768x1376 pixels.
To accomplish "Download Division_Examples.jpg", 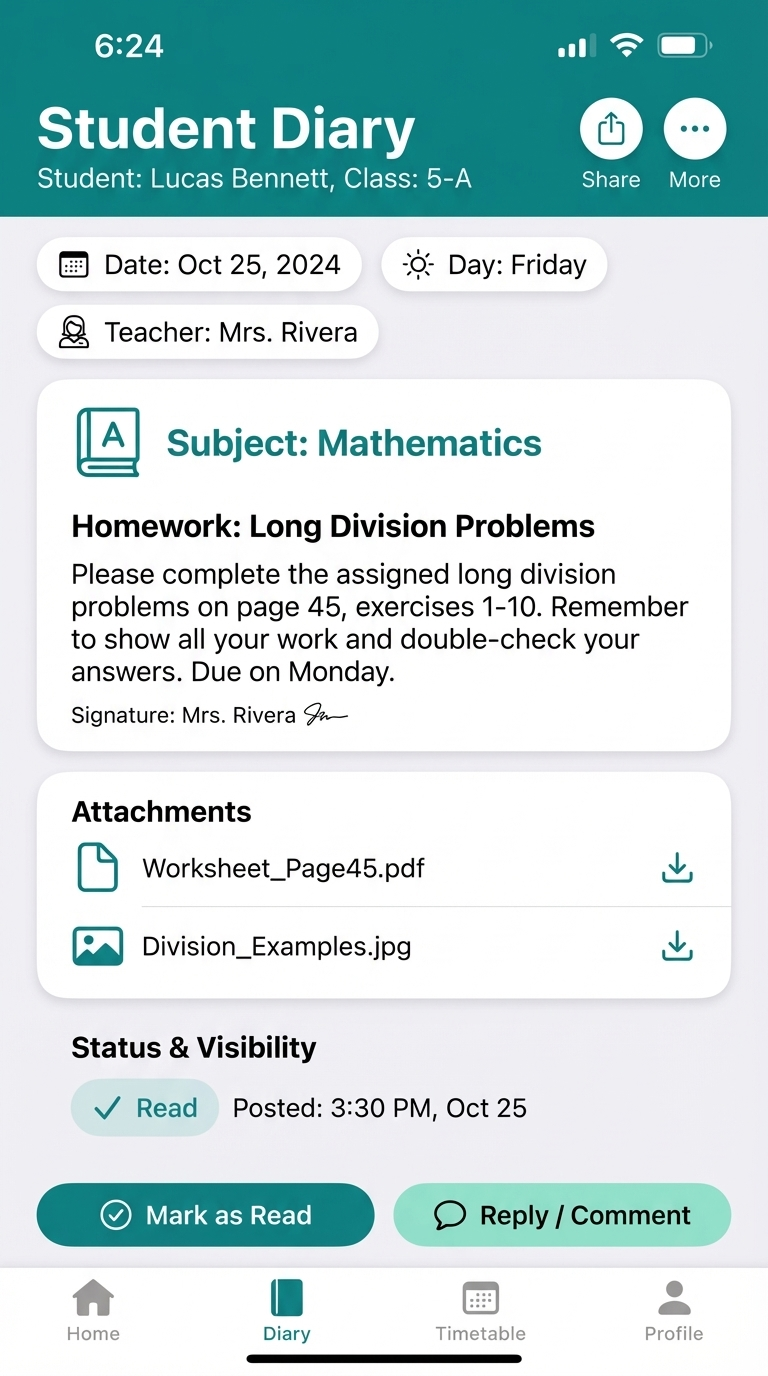I will click(x=677, y=946).
